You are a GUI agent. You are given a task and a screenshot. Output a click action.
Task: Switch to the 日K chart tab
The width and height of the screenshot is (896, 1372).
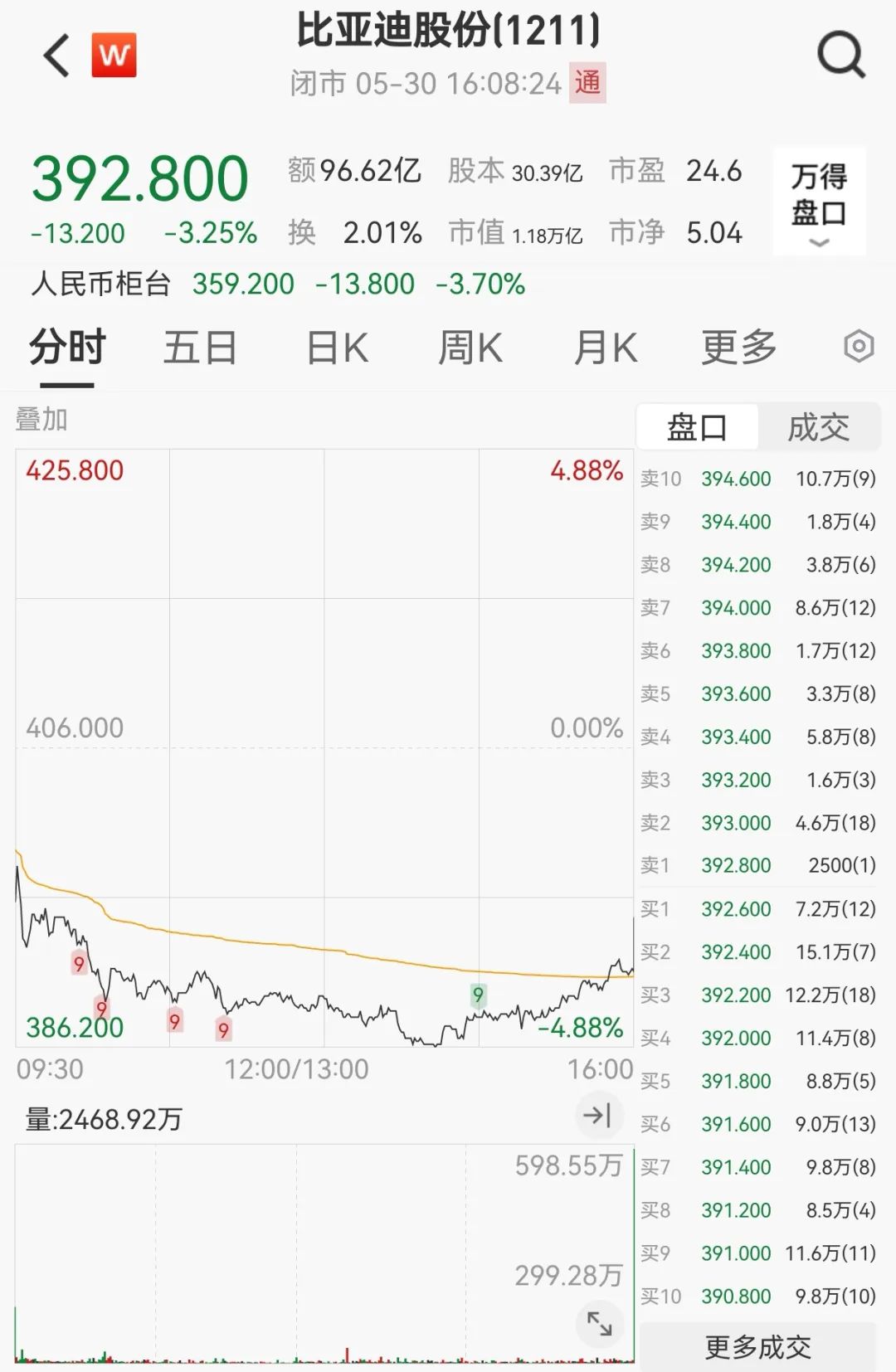(337, 348)
